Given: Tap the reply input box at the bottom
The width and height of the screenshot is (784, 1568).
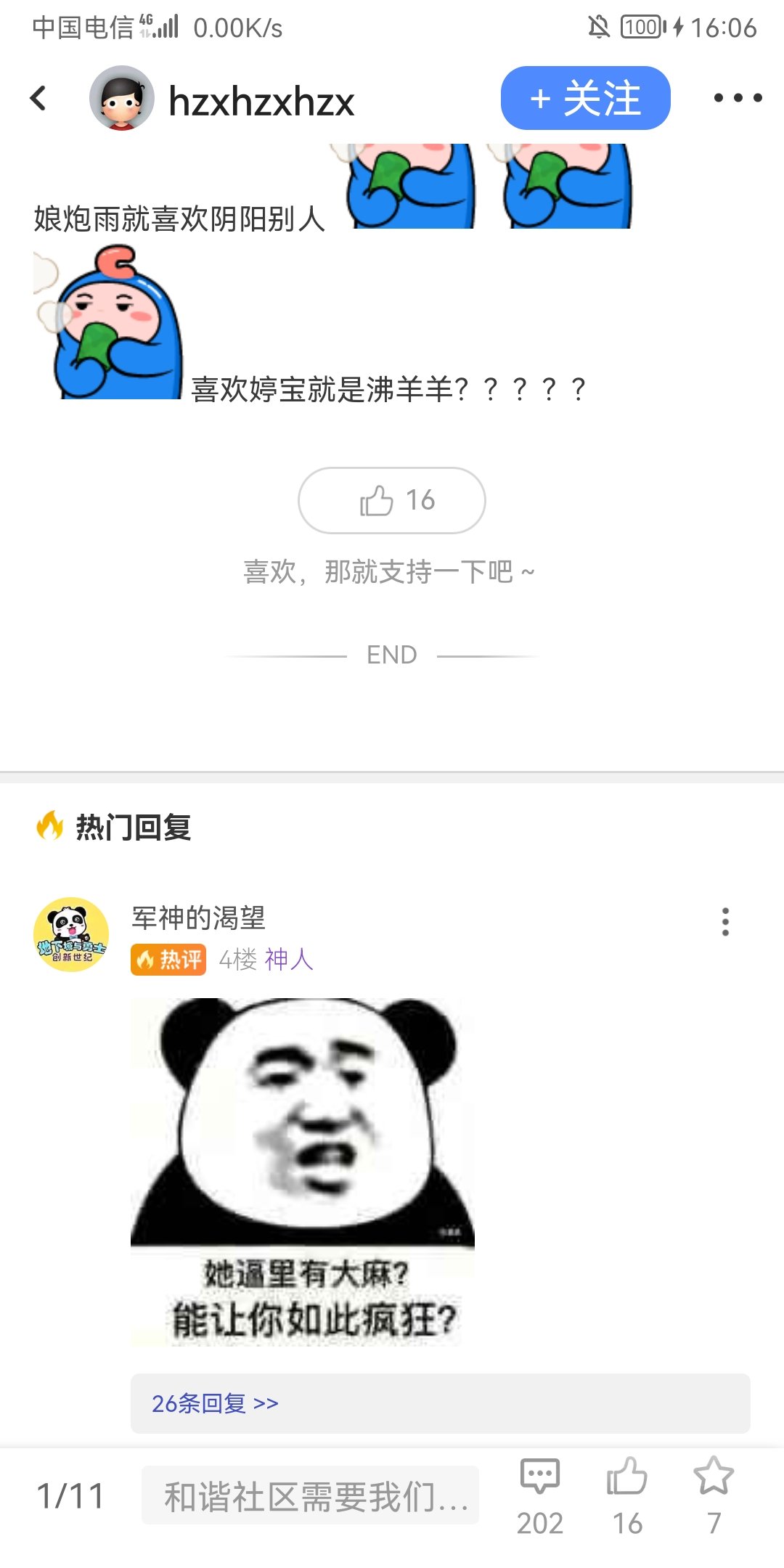Looking at the screenshot, I should click(x=310, y=1495).
